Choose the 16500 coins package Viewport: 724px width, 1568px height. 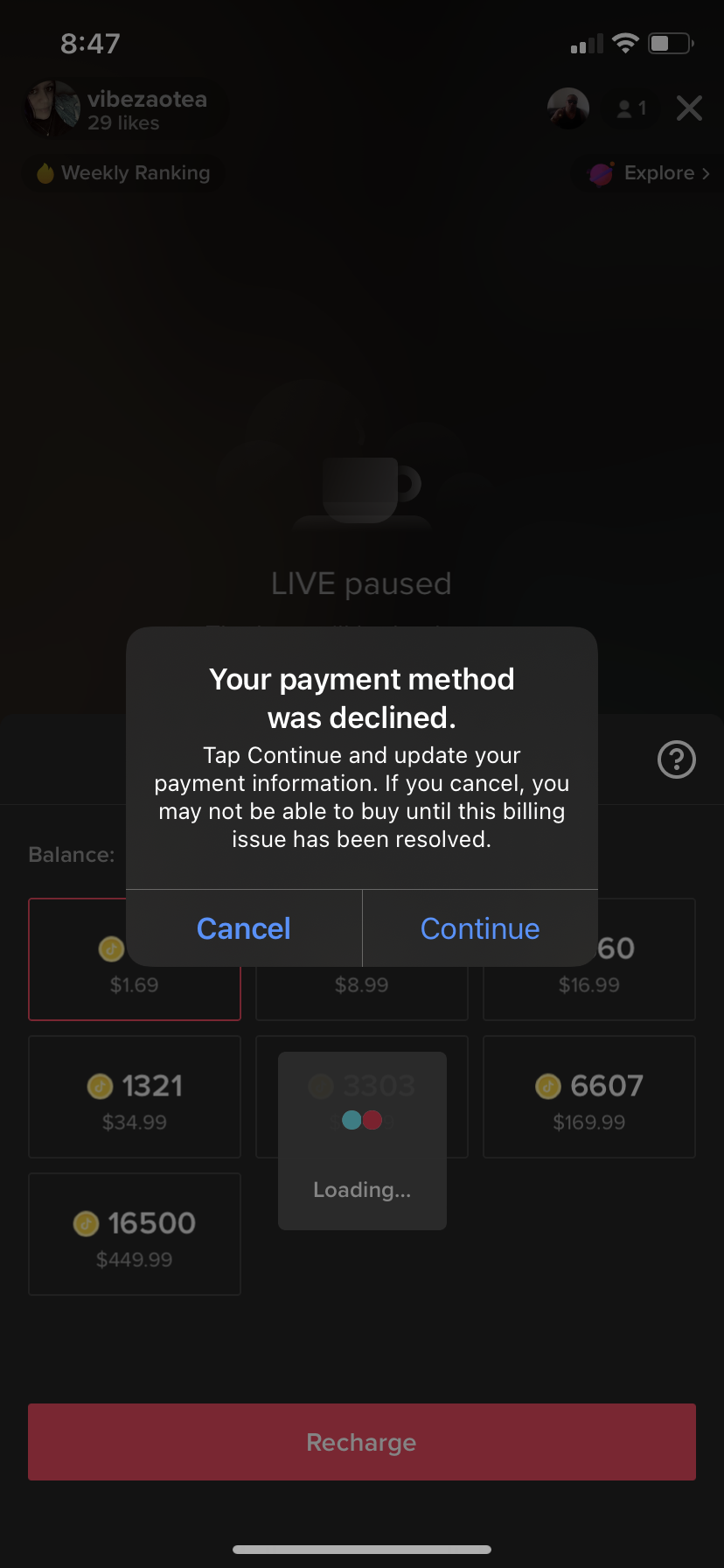click(x=135, y=1235)
